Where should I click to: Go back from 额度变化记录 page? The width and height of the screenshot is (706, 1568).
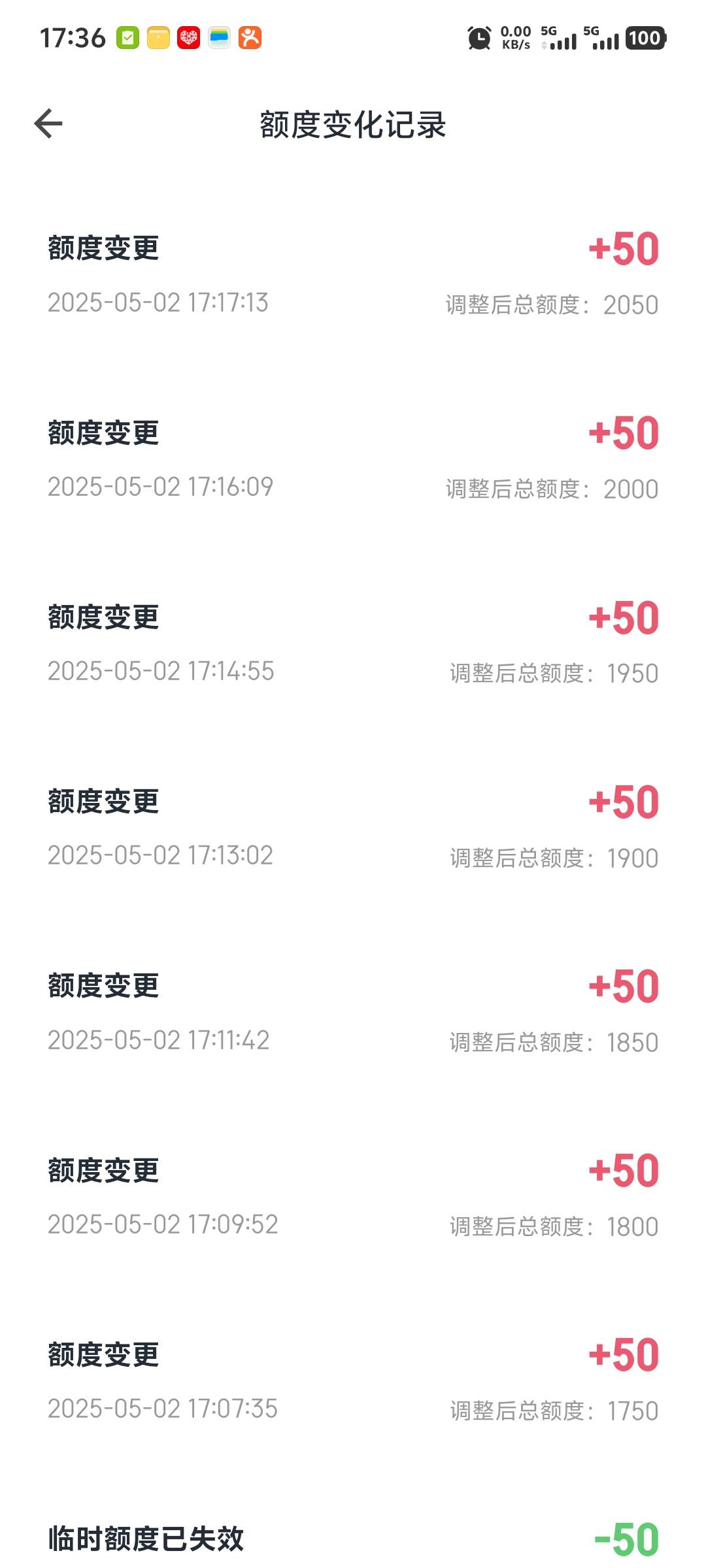(48, 123)
